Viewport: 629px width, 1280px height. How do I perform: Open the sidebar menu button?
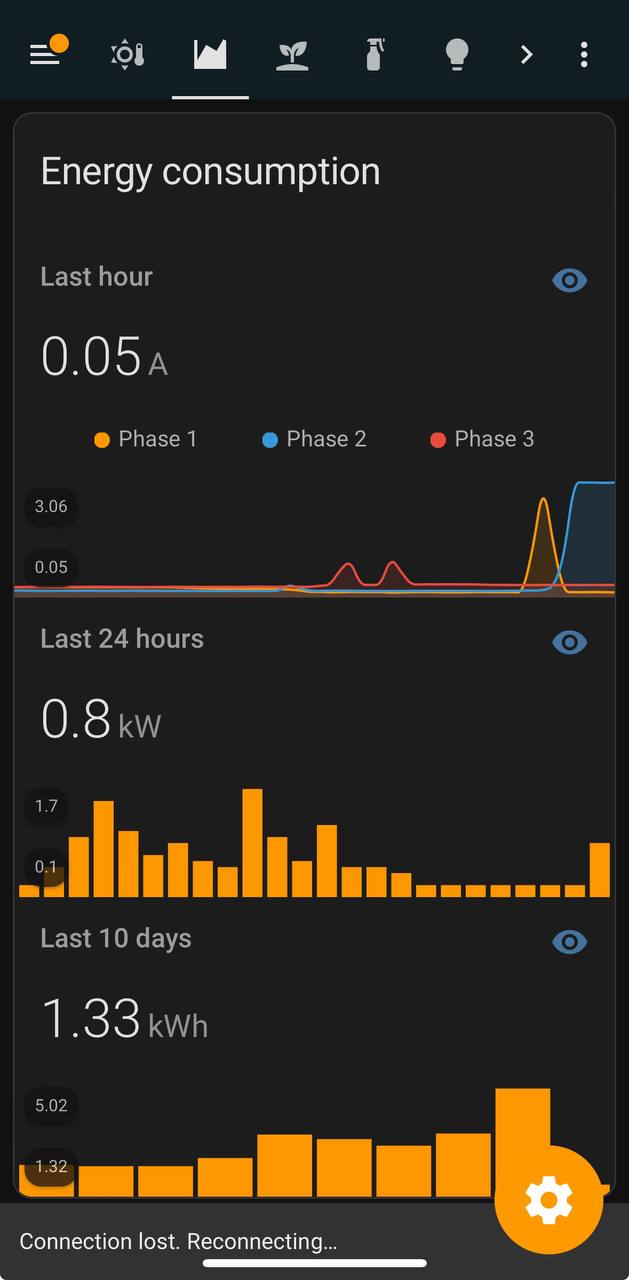45,54
